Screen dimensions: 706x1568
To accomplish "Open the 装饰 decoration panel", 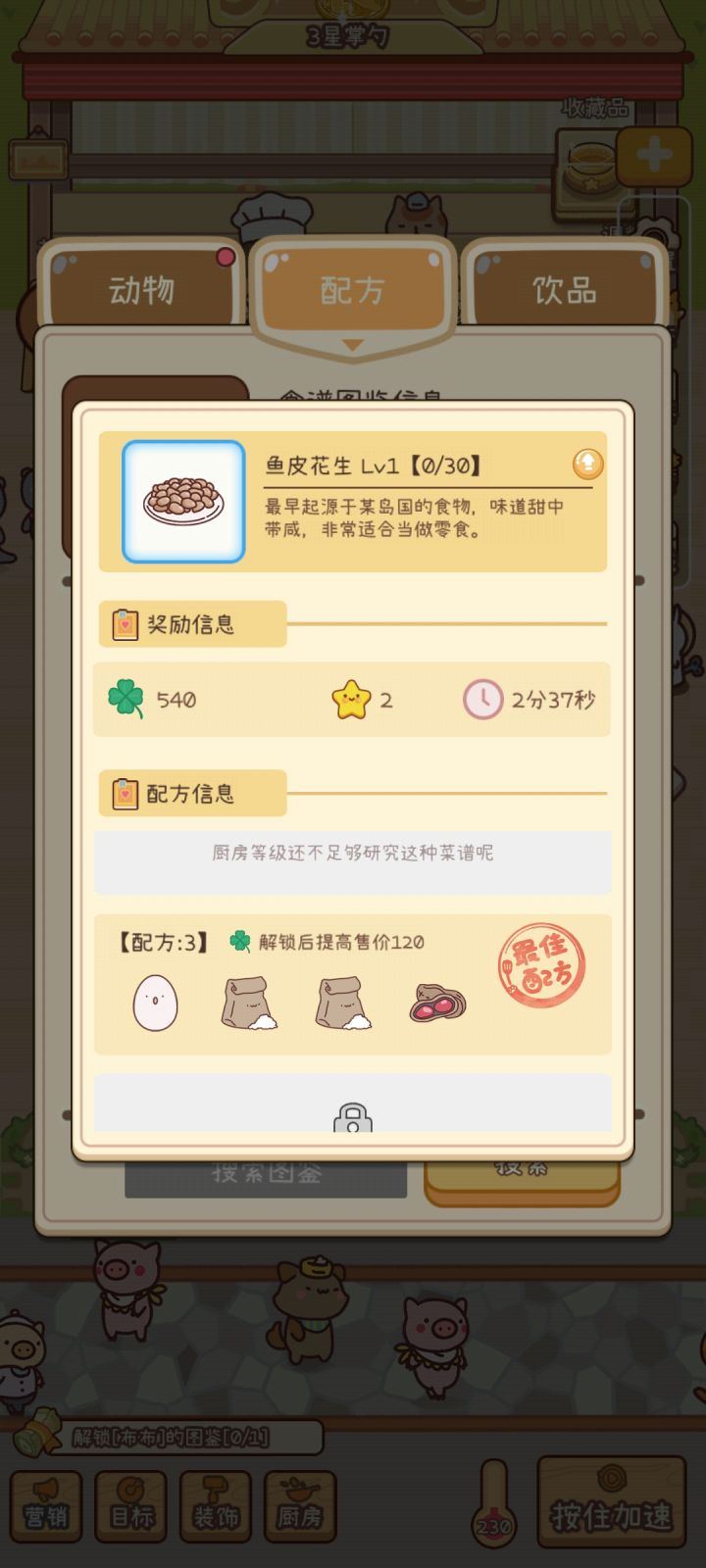I will tap(215, 1506).
